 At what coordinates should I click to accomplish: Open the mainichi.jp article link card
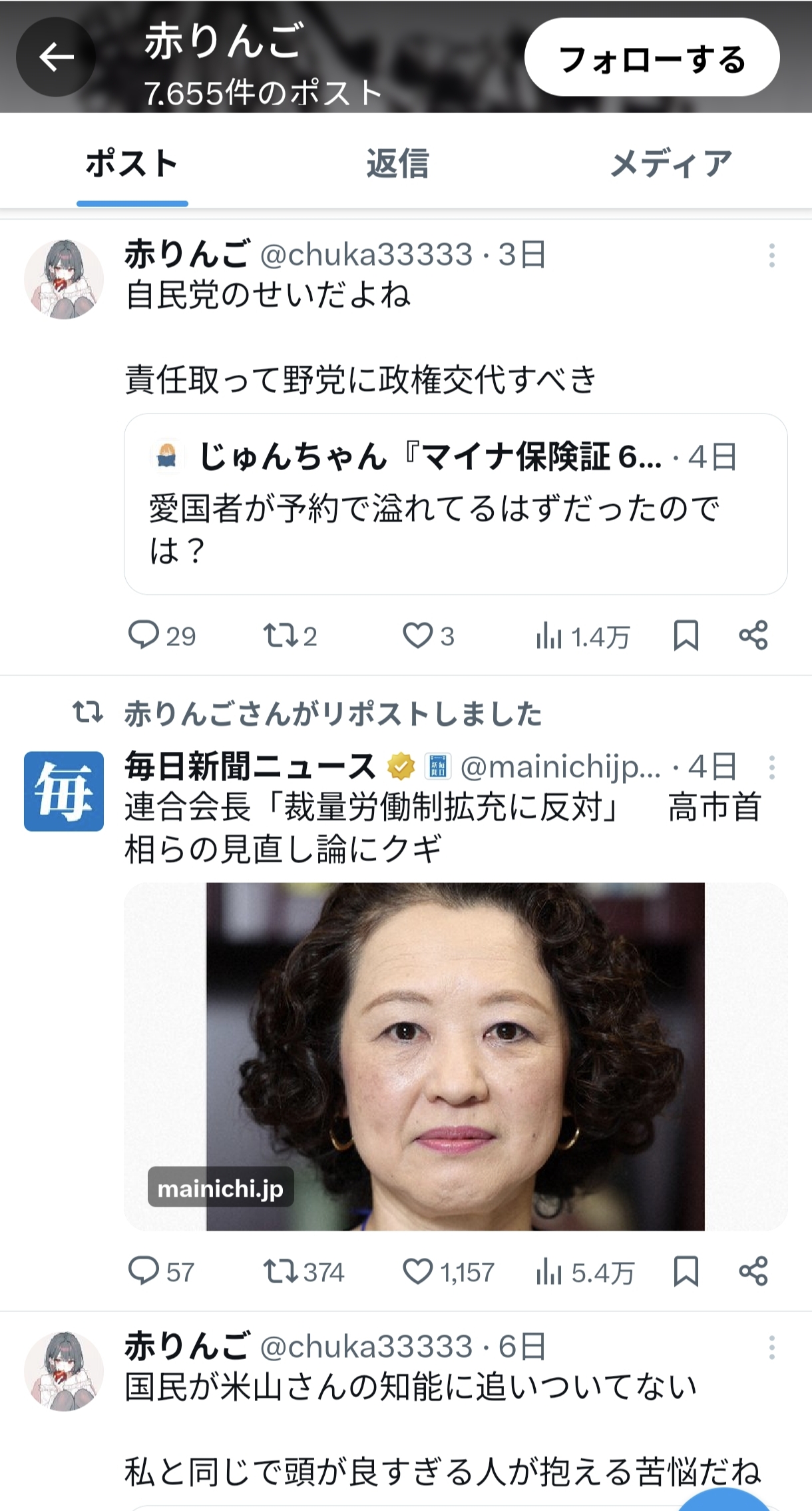coord(455,1056)
